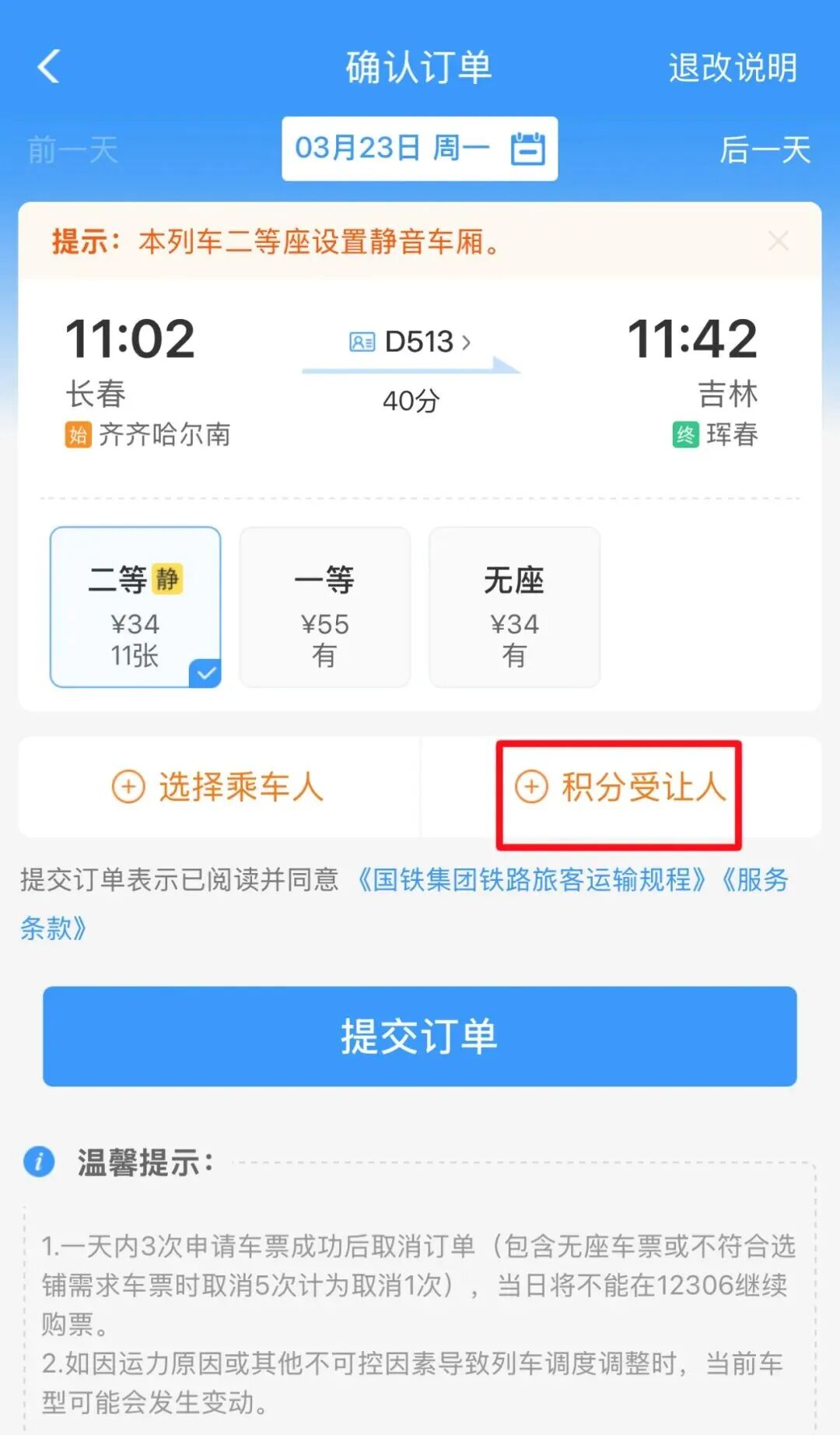View D513 train stop details

click(412, 342)
